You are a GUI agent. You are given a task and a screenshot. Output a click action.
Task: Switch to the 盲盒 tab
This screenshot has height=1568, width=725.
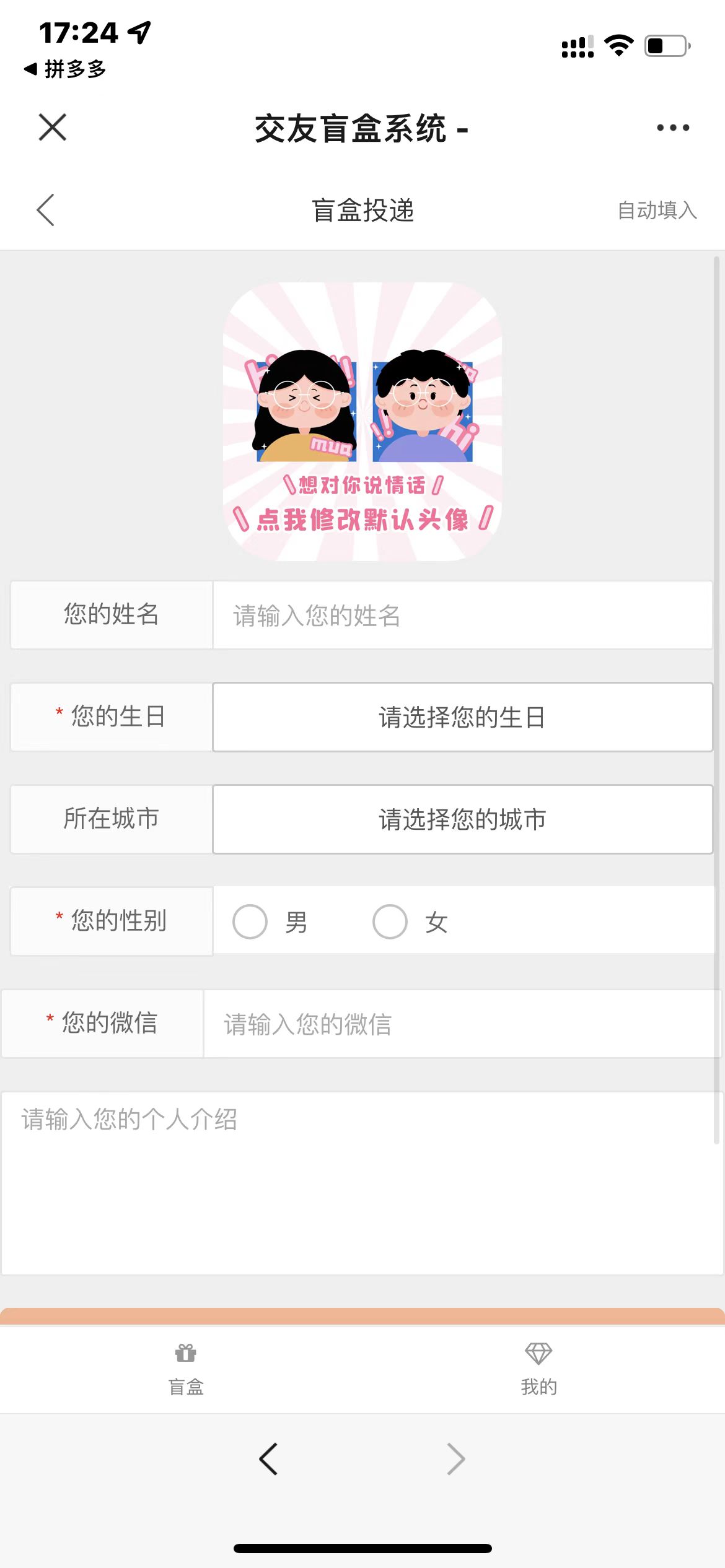pos(186,1369)
